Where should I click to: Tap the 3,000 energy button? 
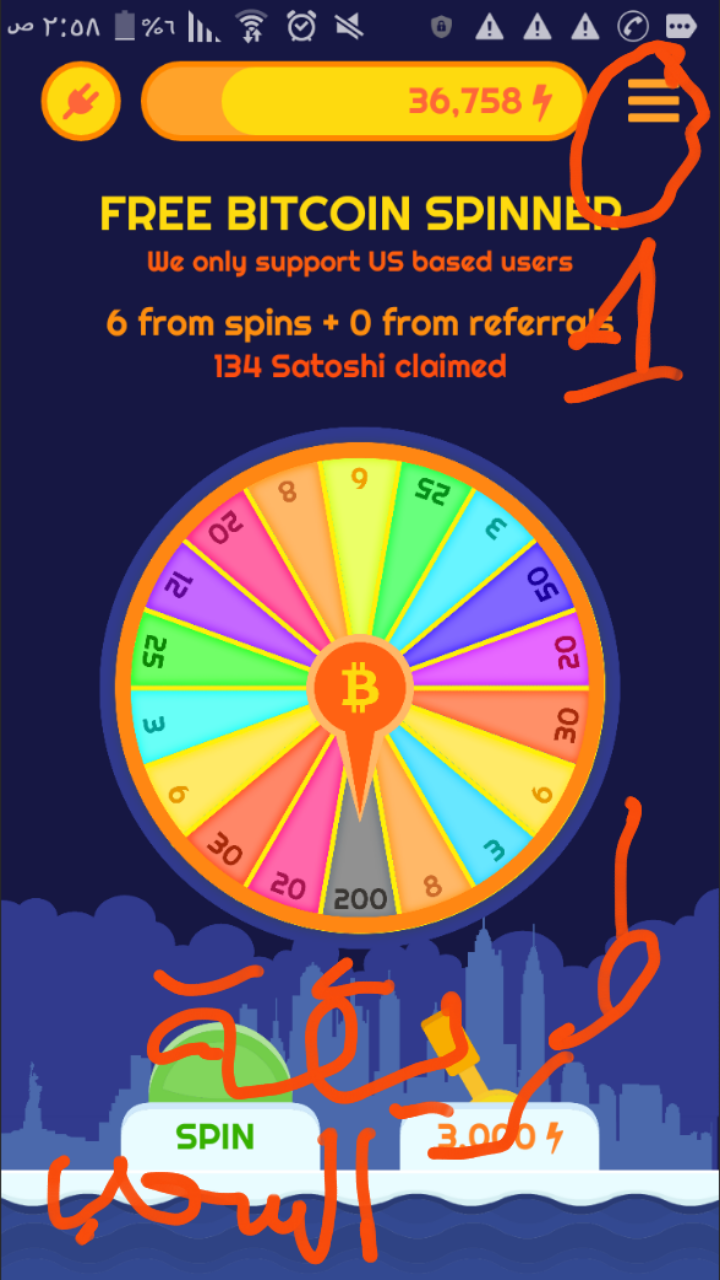pos(499,1136)
